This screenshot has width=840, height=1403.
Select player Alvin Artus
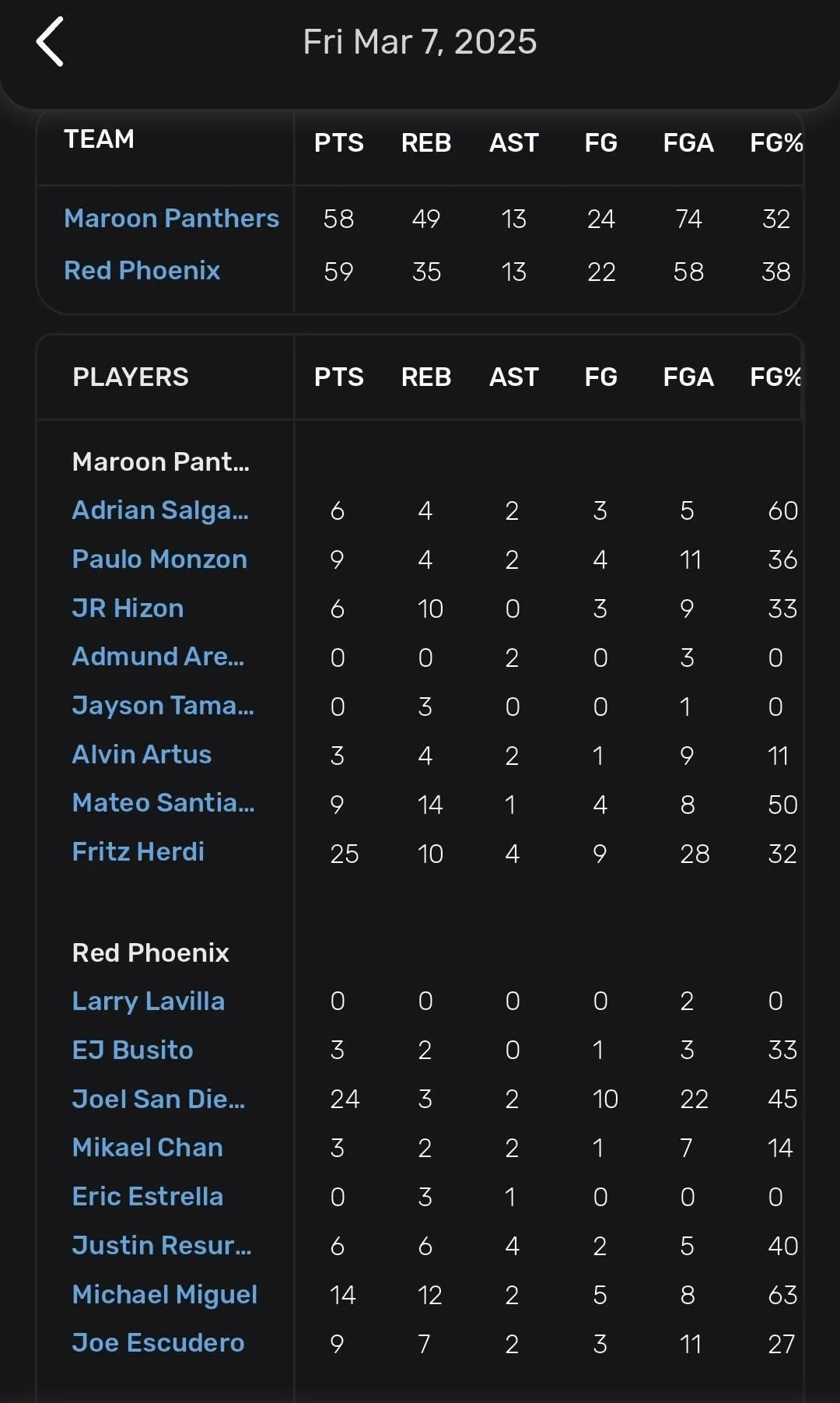click(x=142, y=755)
